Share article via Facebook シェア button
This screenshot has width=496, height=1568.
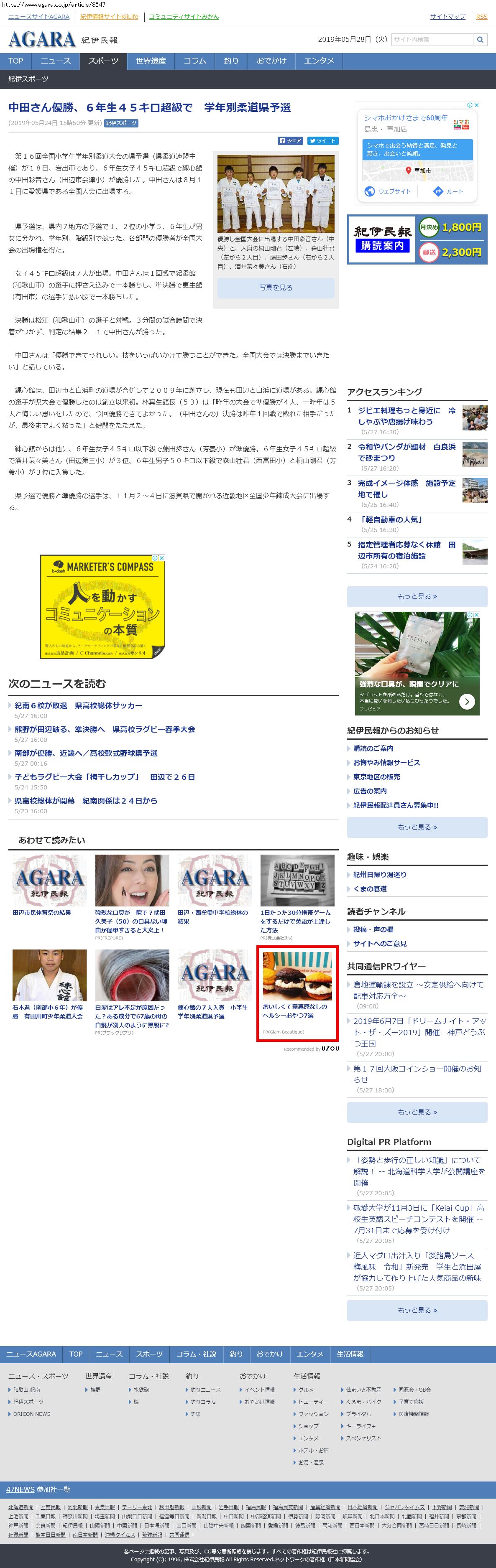[291, 140]
